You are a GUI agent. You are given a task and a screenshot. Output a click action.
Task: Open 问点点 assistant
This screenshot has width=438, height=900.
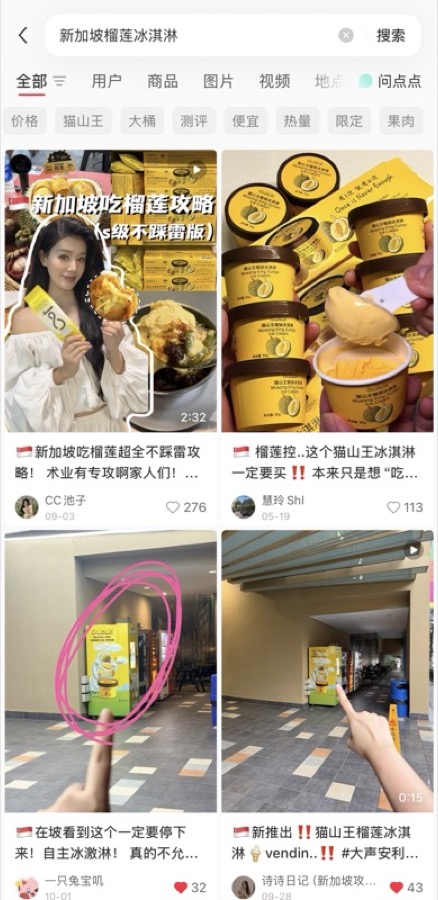click(390, 81)
